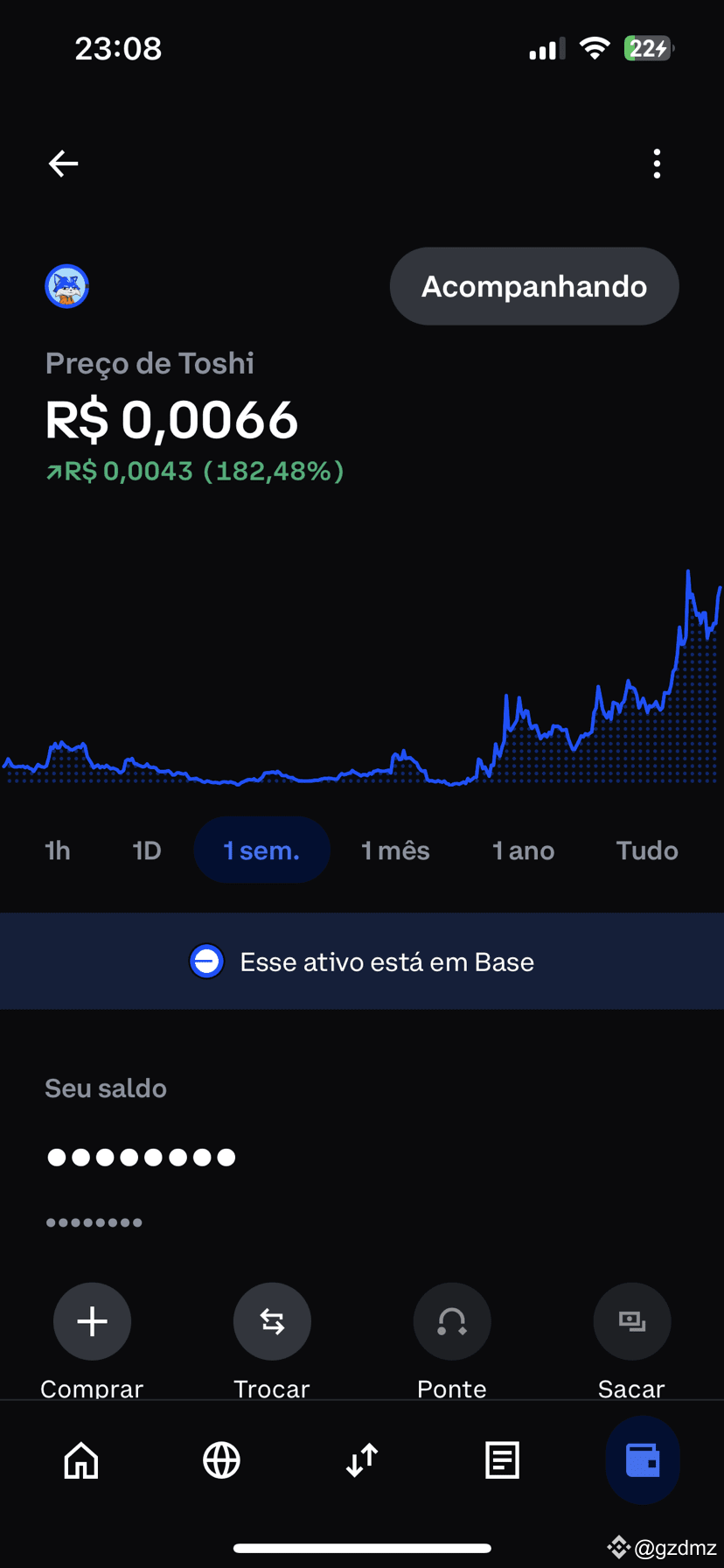Open the Esse ativo está em Base banner
The height and width of the screenshot is (1568, 724).
pyautogui.click(x=362, y=961)
